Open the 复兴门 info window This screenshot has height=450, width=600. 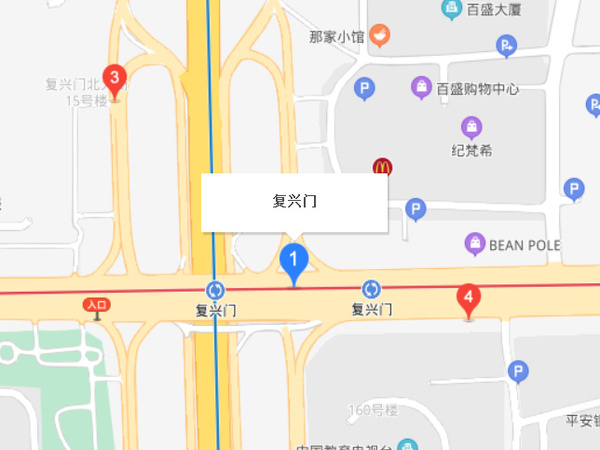pyautogui.click(x=295, y=202)
